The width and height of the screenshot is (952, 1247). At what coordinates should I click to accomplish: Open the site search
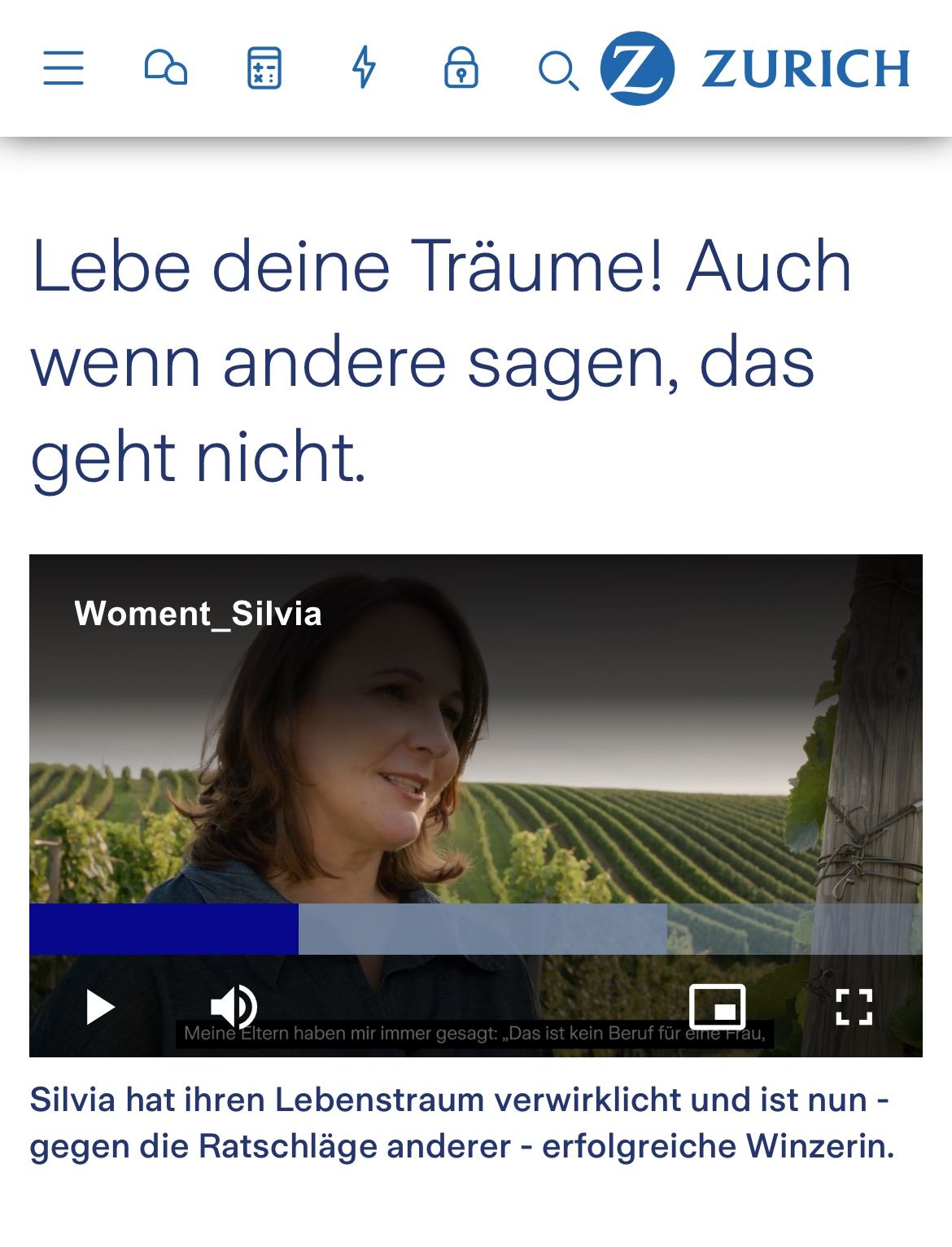(x=558, y=71)
